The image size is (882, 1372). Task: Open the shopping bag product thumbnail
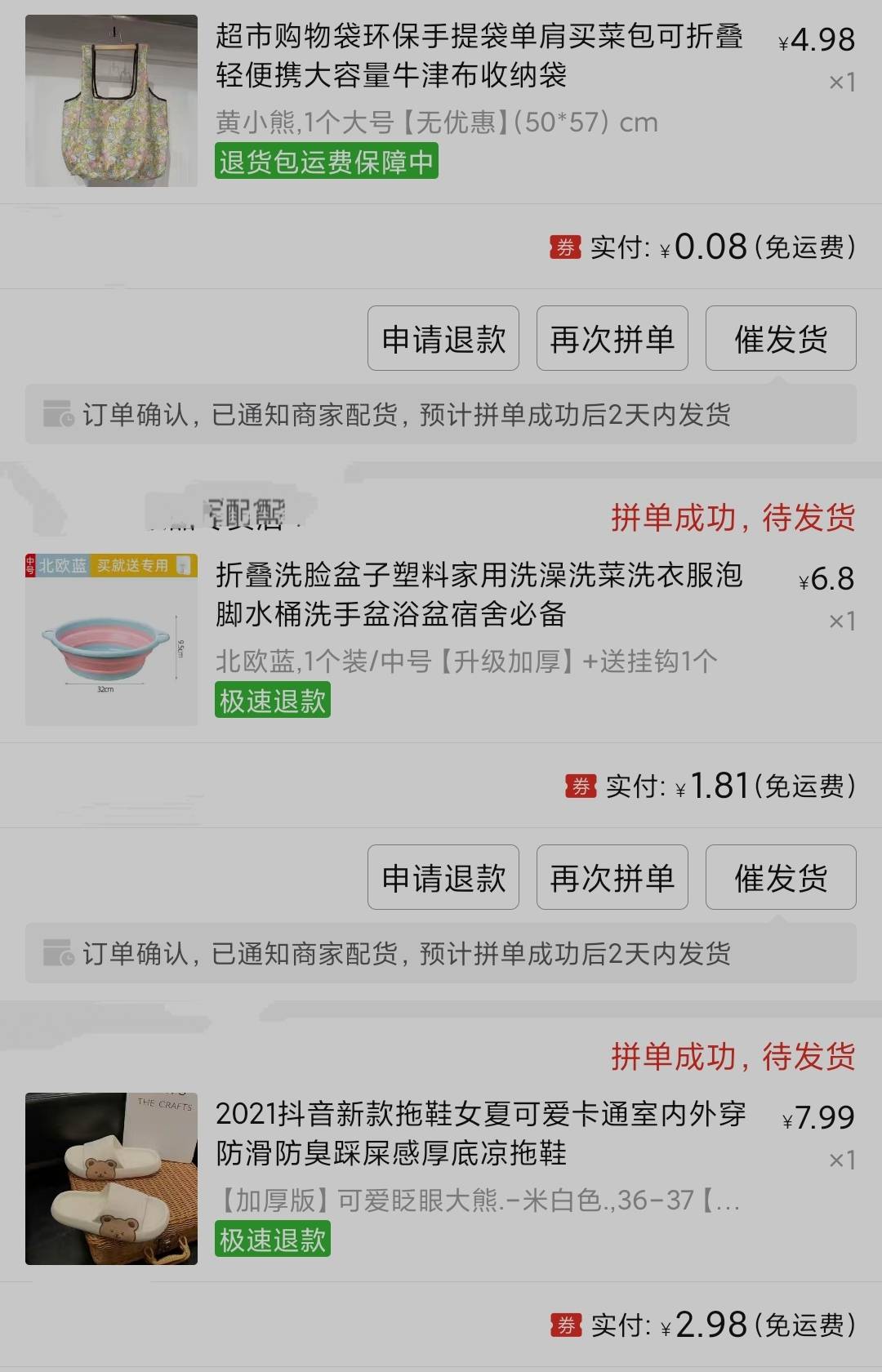112,100
